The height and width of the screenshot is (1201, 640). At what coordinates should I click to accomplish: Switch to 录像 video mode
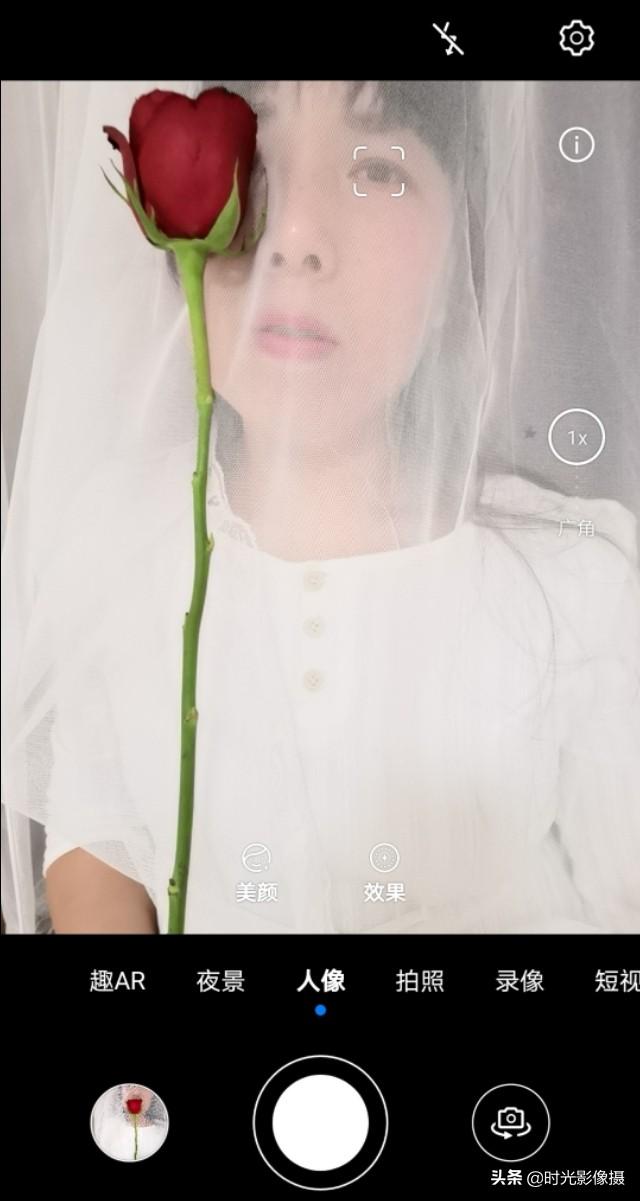coord(519,981)
